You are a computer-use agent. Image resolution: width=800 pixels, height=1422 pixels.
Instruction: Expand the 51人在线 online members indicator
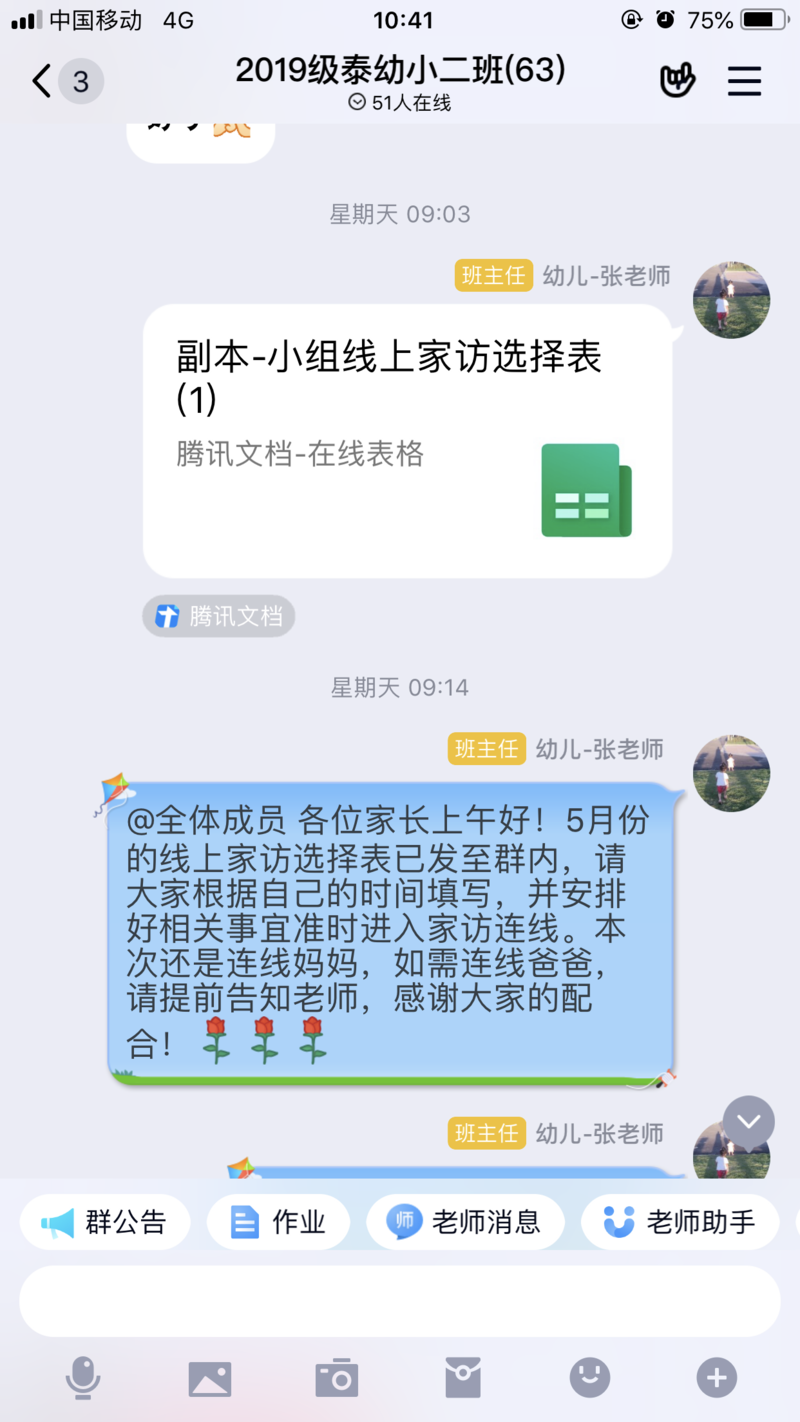400,103
